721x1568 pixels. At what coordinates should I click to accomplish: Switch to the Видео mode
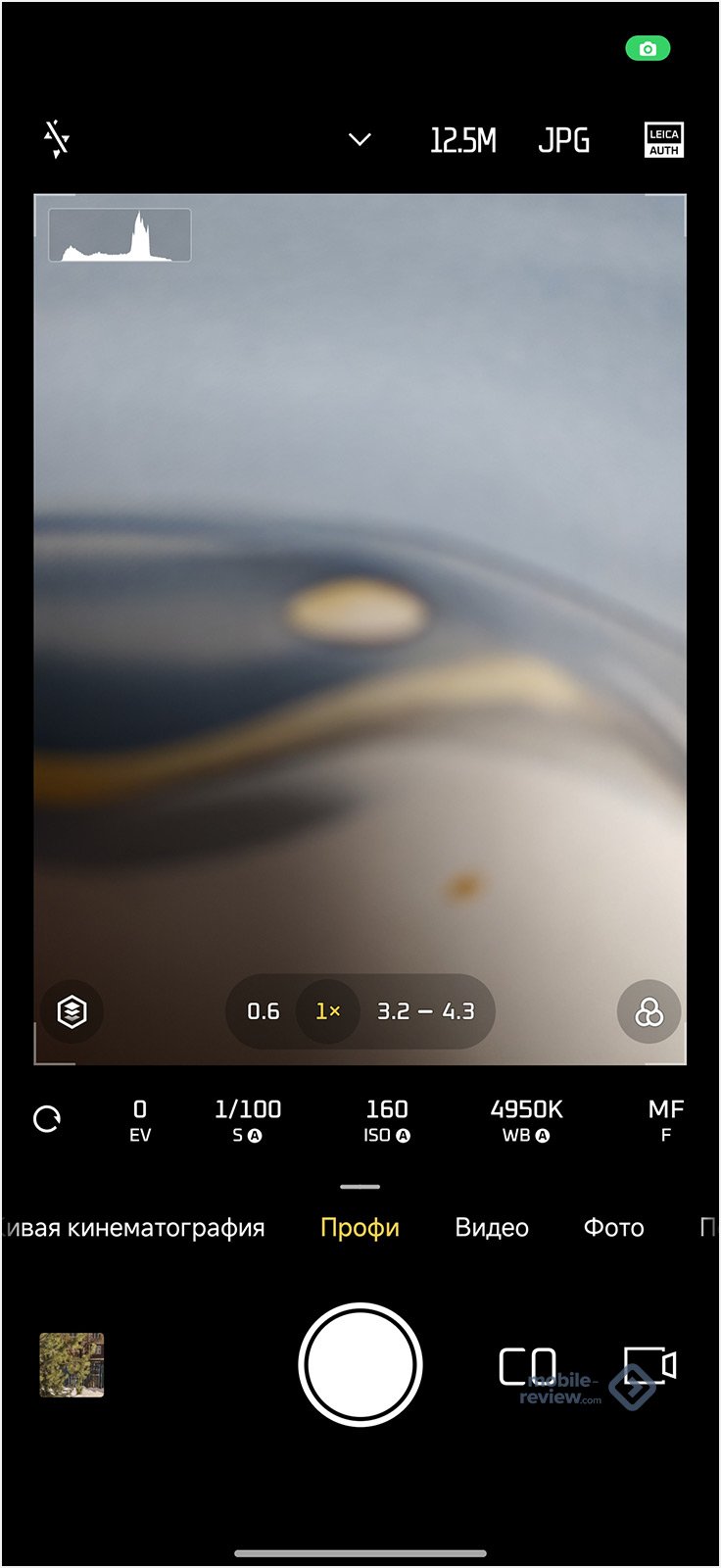point(492,1228)
